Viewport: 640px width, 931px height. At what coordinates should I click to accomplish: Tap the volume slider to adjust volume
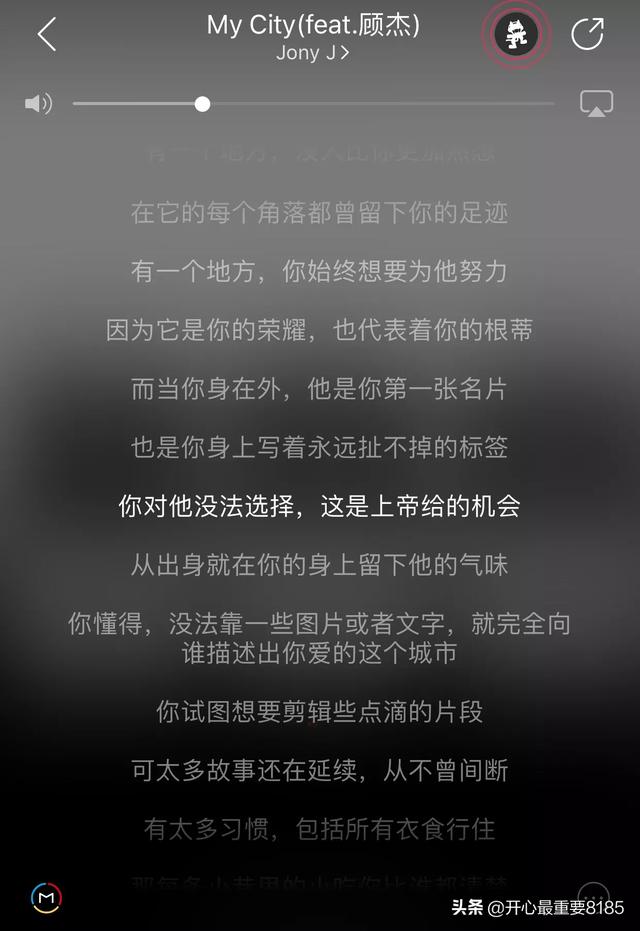(202, 104)
